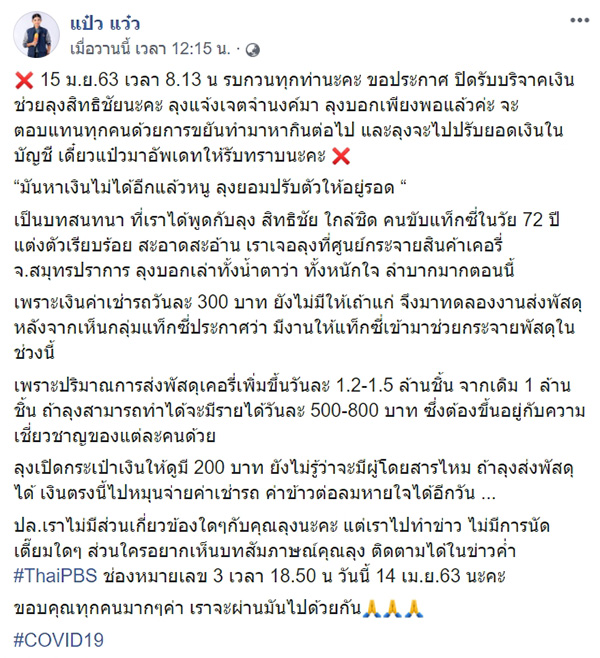The width and height of the screenshot is (600, 658).
Task: Open the profile name แป้ว แว้ว
Action: tap(106, 24)
